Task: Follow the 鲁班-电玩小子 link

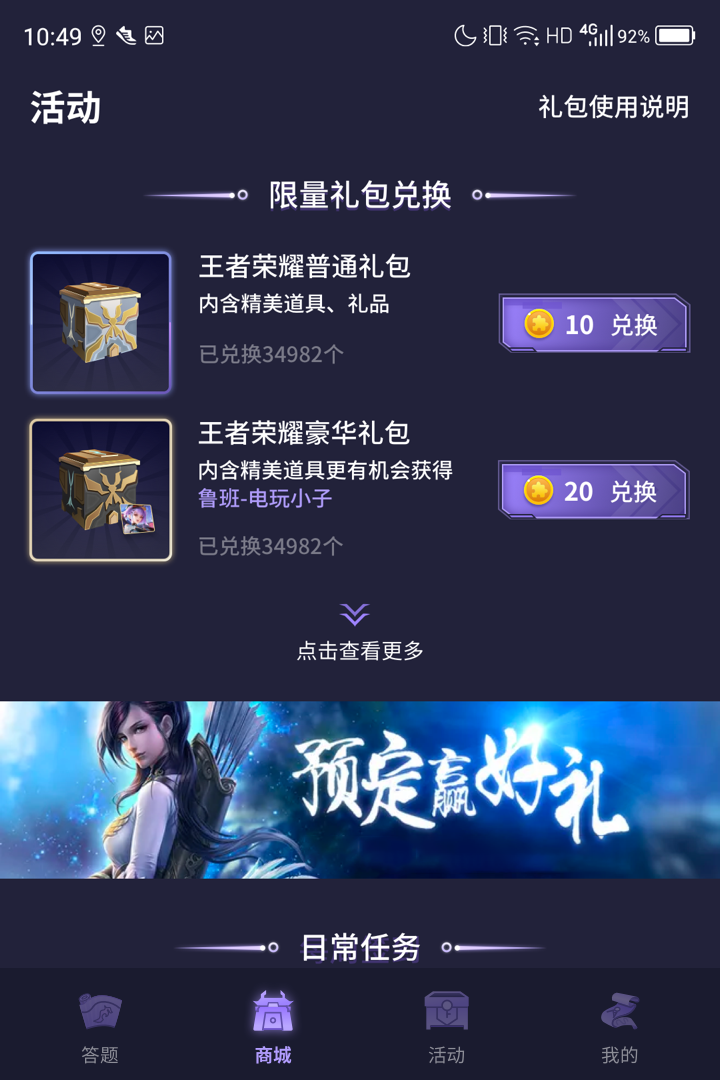Action: [x=264, y=497]
